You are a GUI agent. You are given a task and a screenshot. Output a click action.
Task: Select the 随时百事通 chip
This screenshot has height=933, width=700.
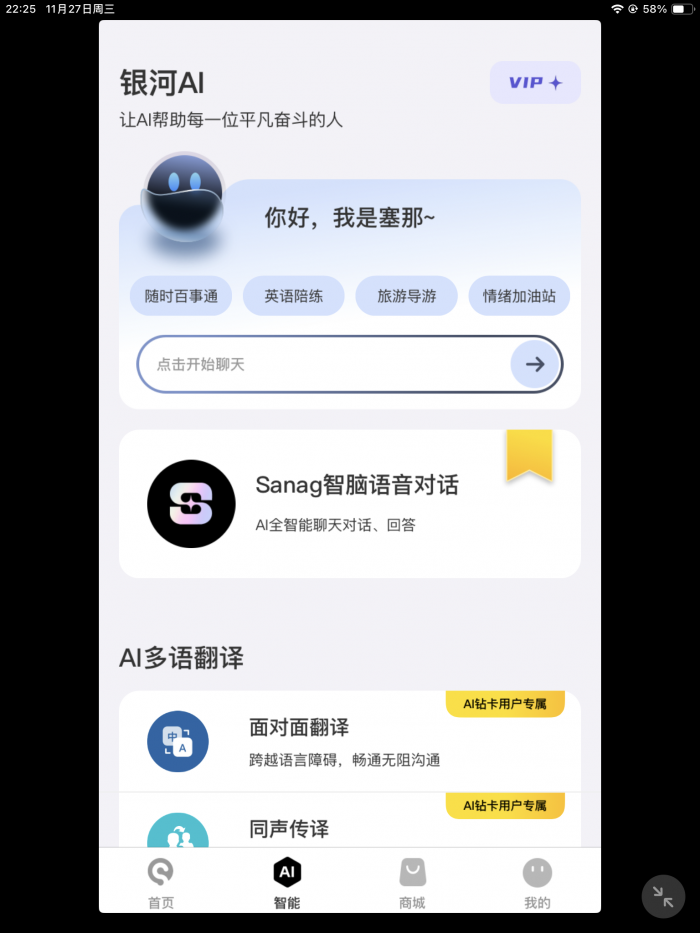181,296
